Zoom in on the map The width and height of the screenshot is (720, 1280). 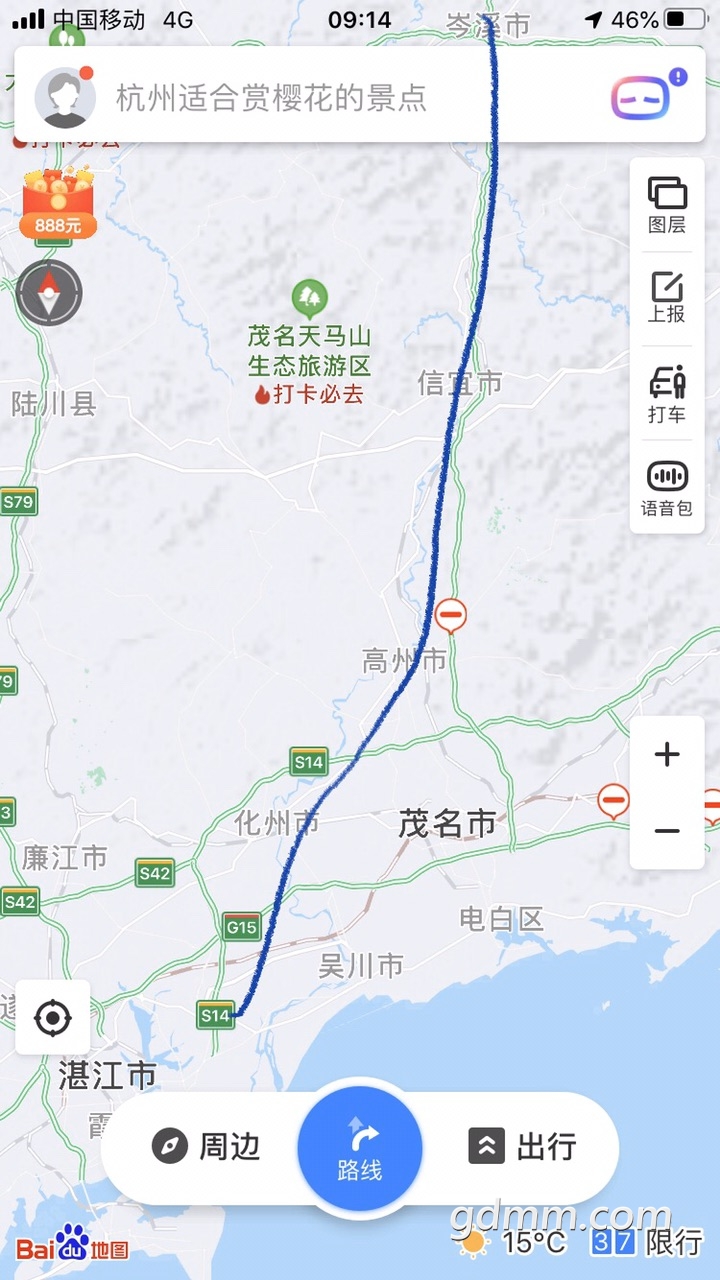pos(666,755)
